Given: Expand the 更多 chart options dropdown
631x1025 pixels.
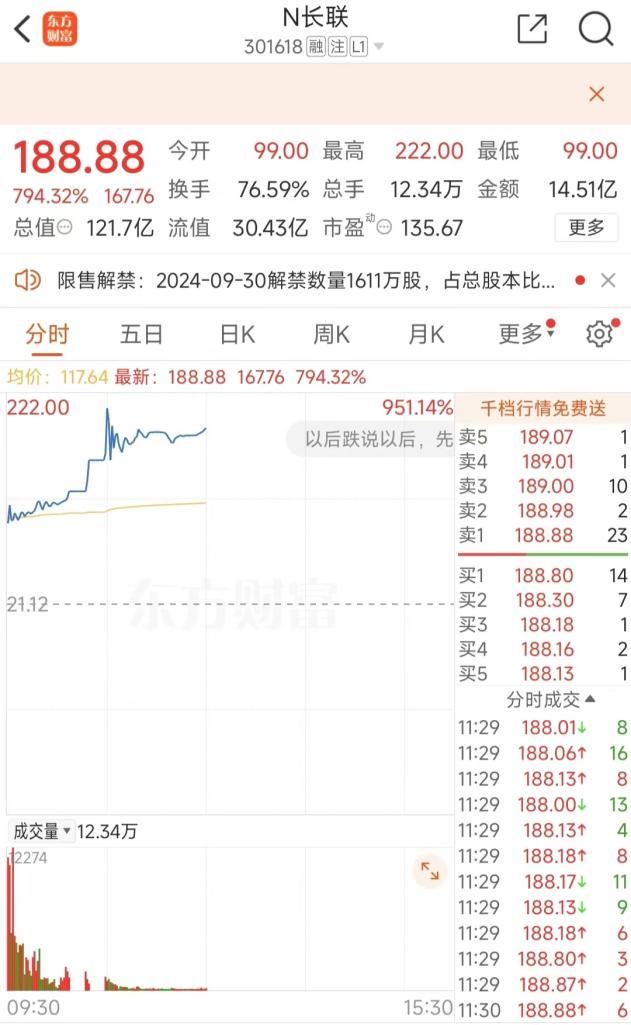Looking at the screenshot, I should [x=526, y=334].
